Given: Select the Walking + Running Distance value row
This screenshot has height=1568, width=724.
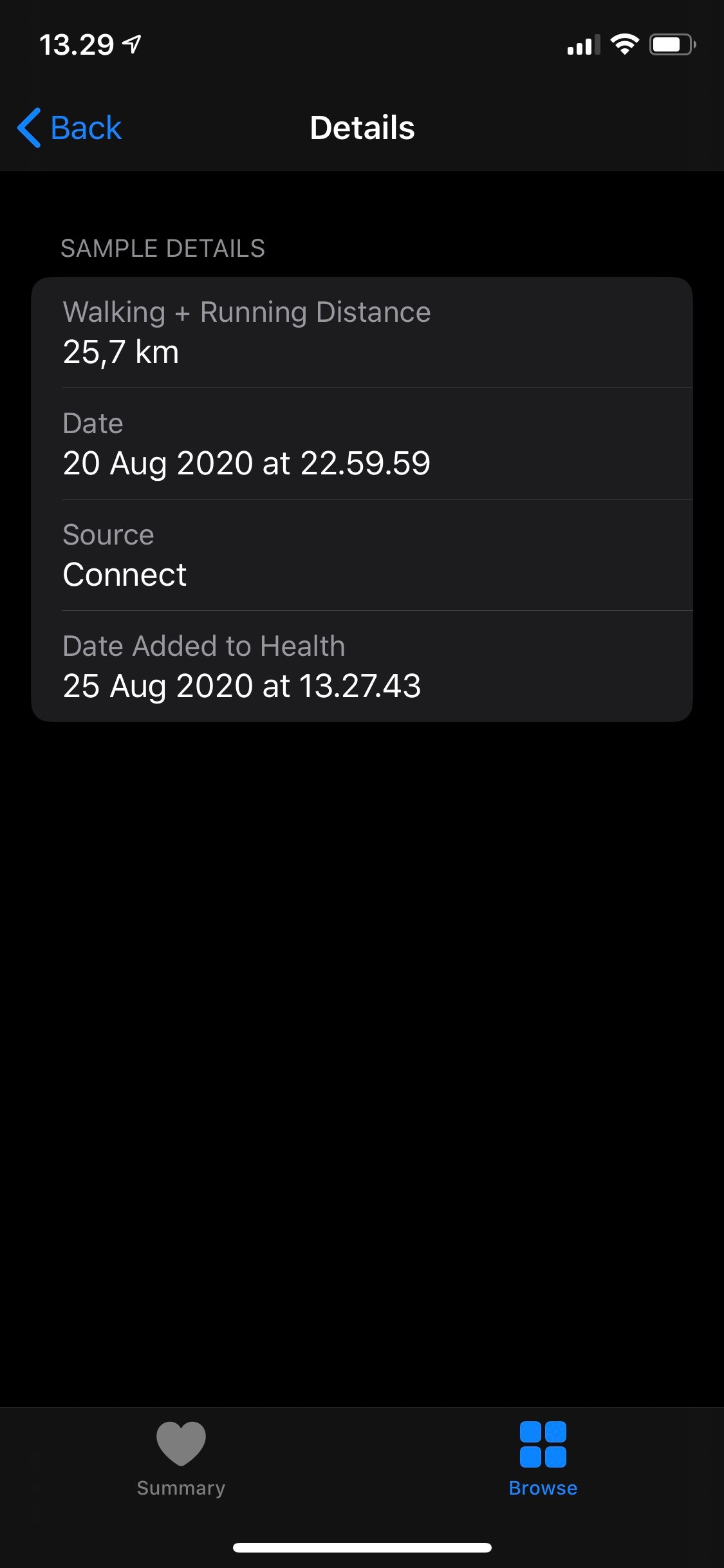Looking at the screenshot, I should coord(362,331).
